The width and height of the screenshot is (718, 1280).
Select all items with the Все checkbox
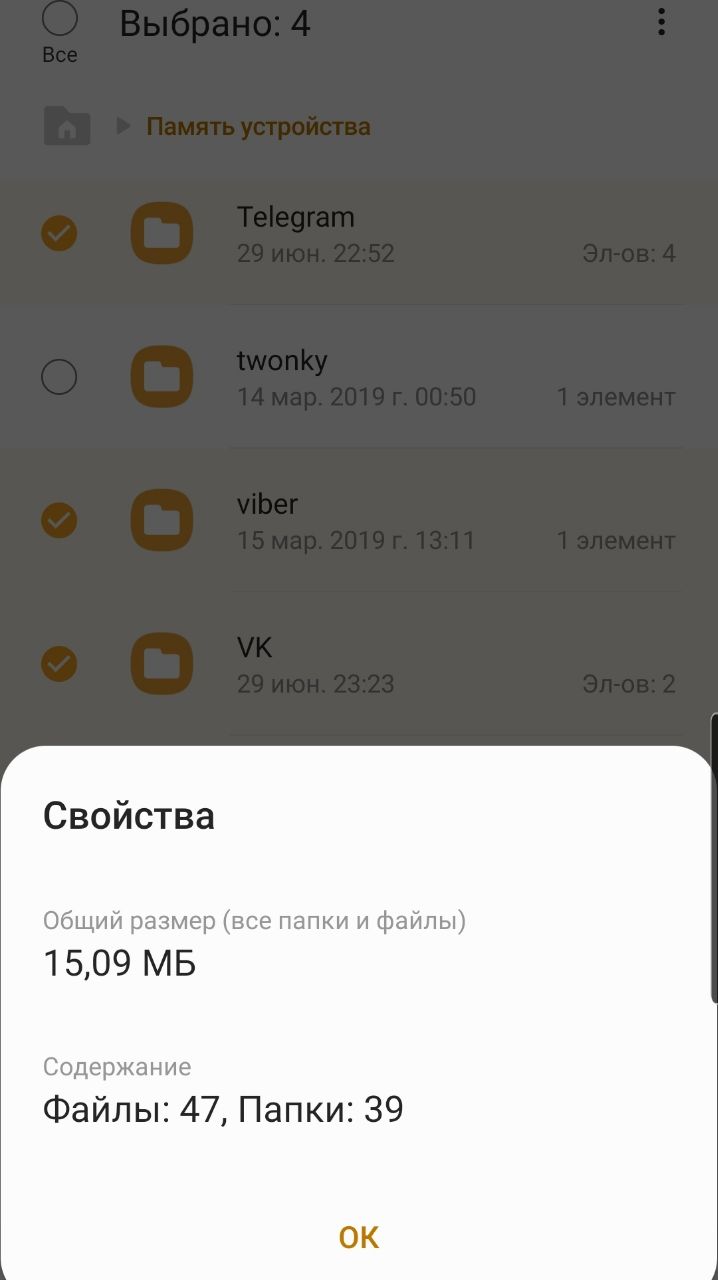pyautogui.click(x=60, y=20)
